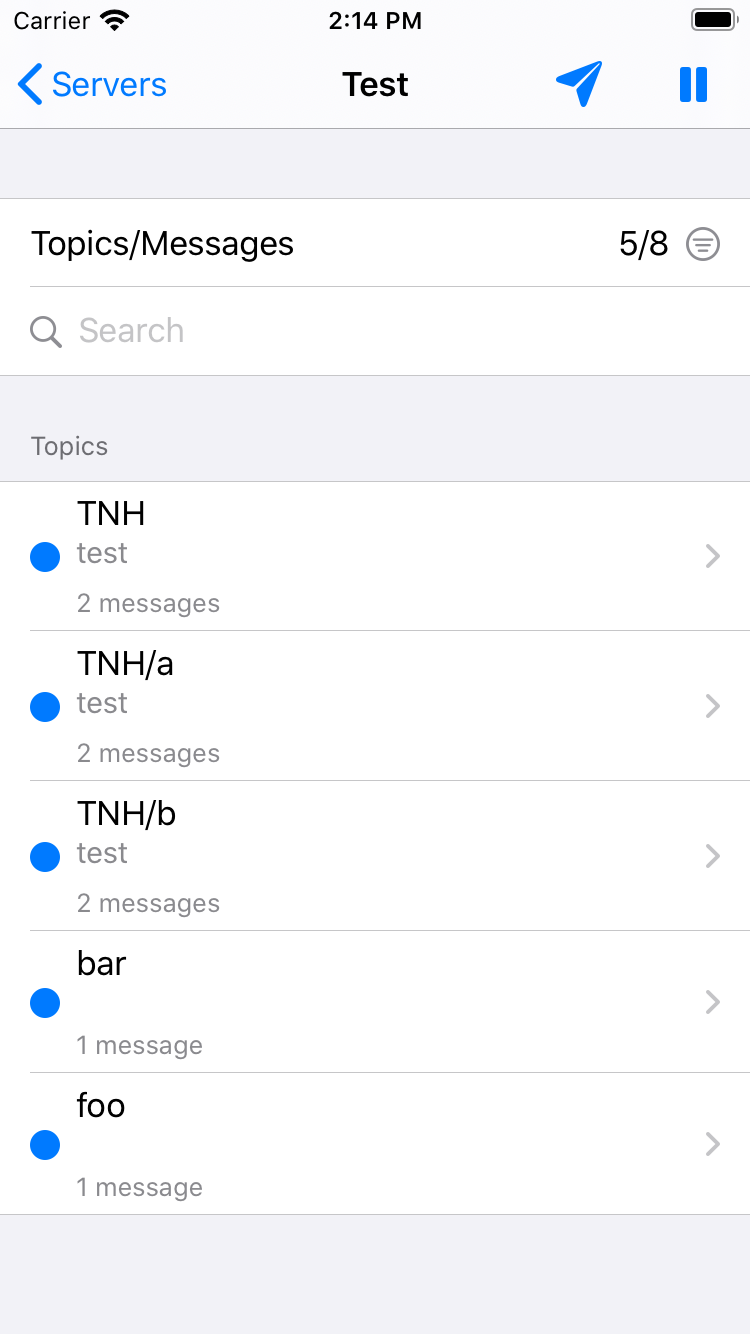Open topic foo via its chevron
The image size is (750, 1334).
pos(712,1145)
